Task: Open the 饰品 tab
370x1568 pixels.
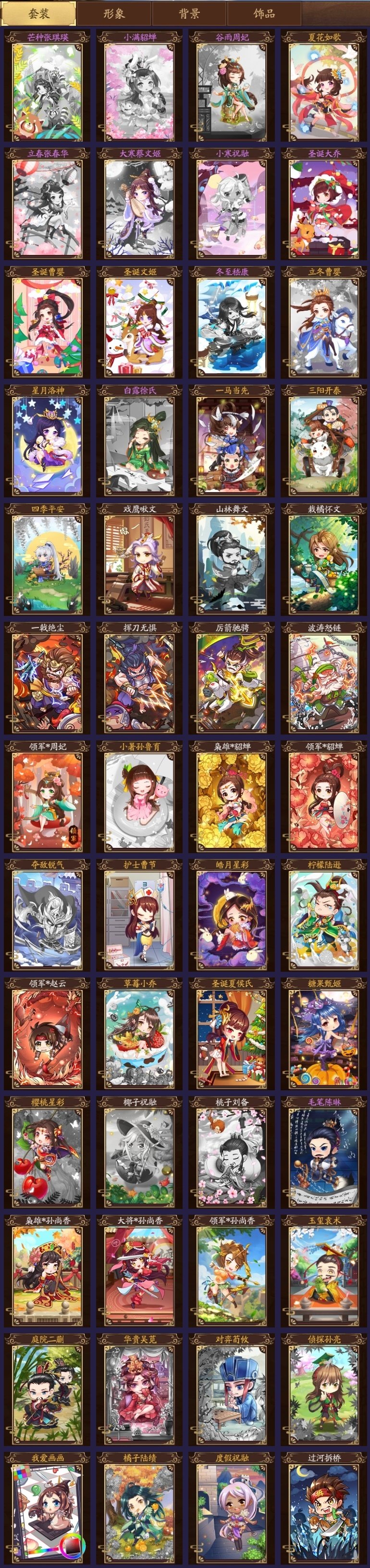Action: [264, 13]
